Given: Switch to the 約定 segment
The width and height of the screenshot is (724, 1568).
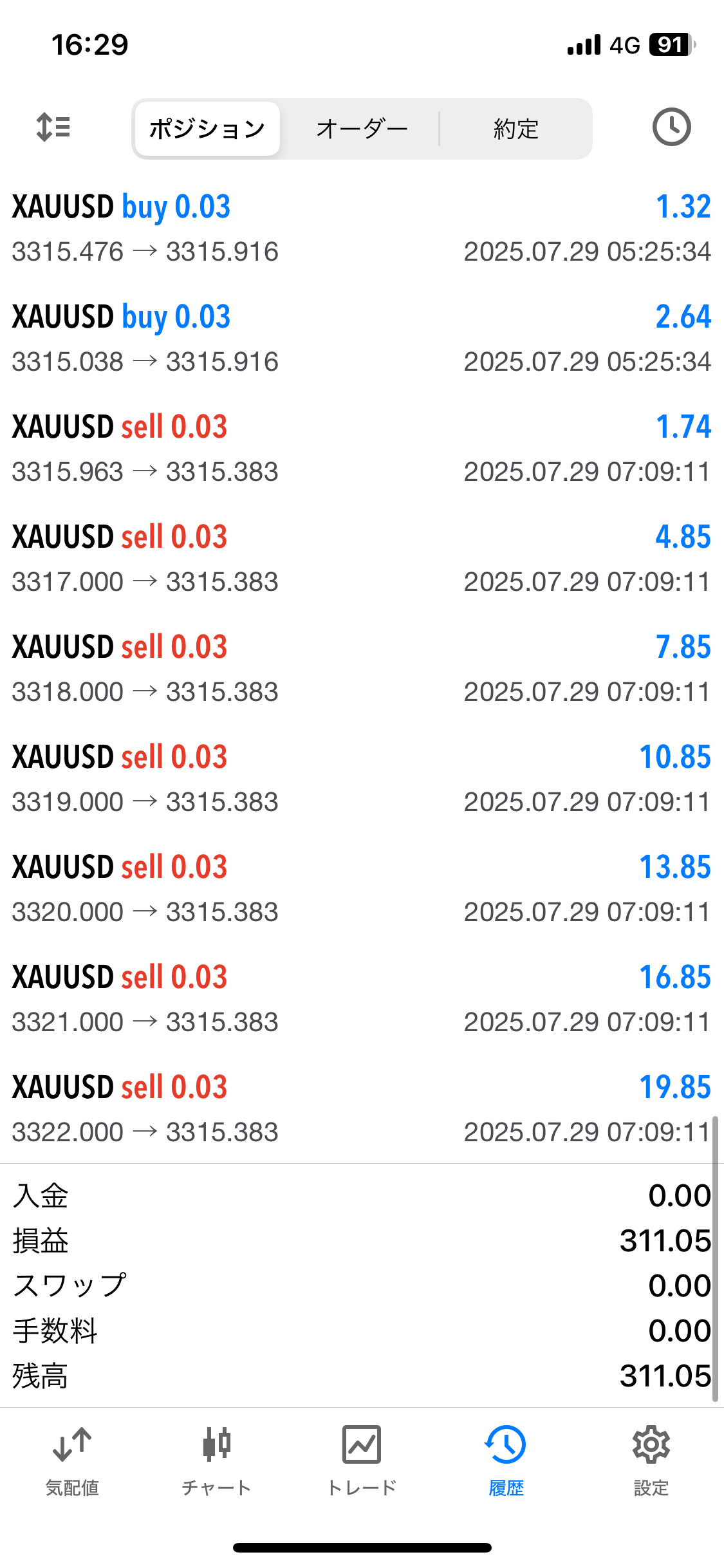Looking at the screenshot, I should tap(515, 129).
